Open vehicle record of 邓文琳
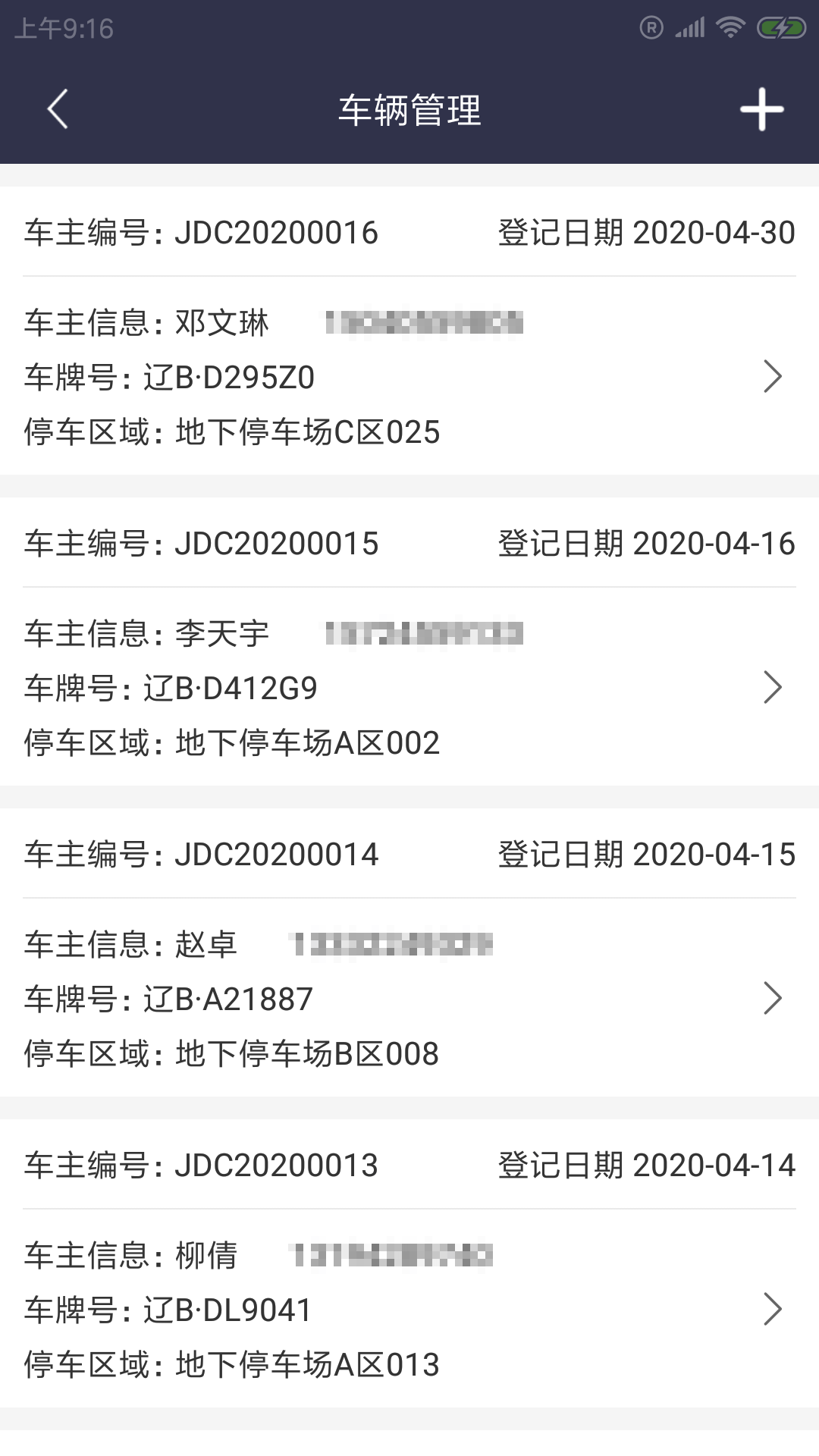 (409, 331)
